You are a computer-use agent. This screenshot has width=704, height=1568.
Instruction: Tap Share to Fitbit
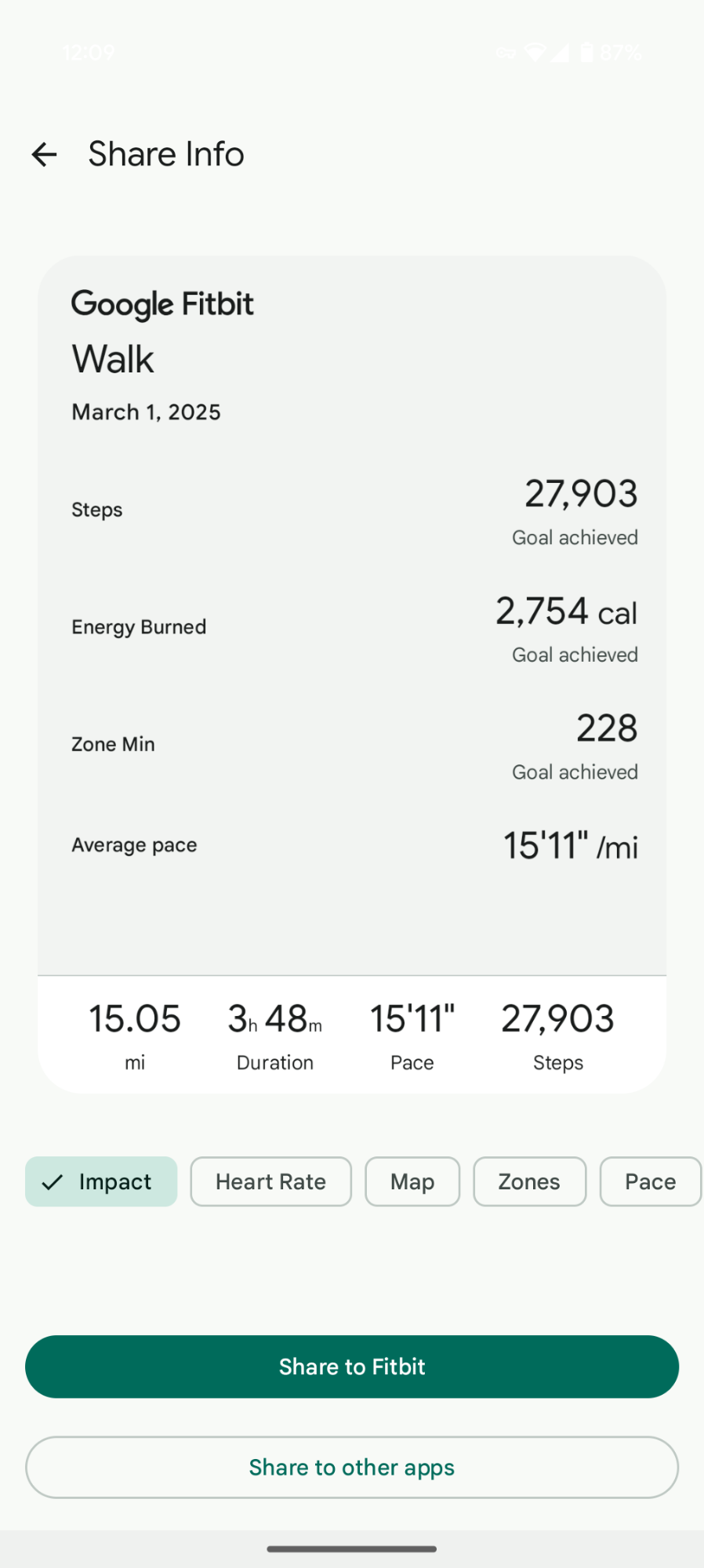pos(351,1367)
